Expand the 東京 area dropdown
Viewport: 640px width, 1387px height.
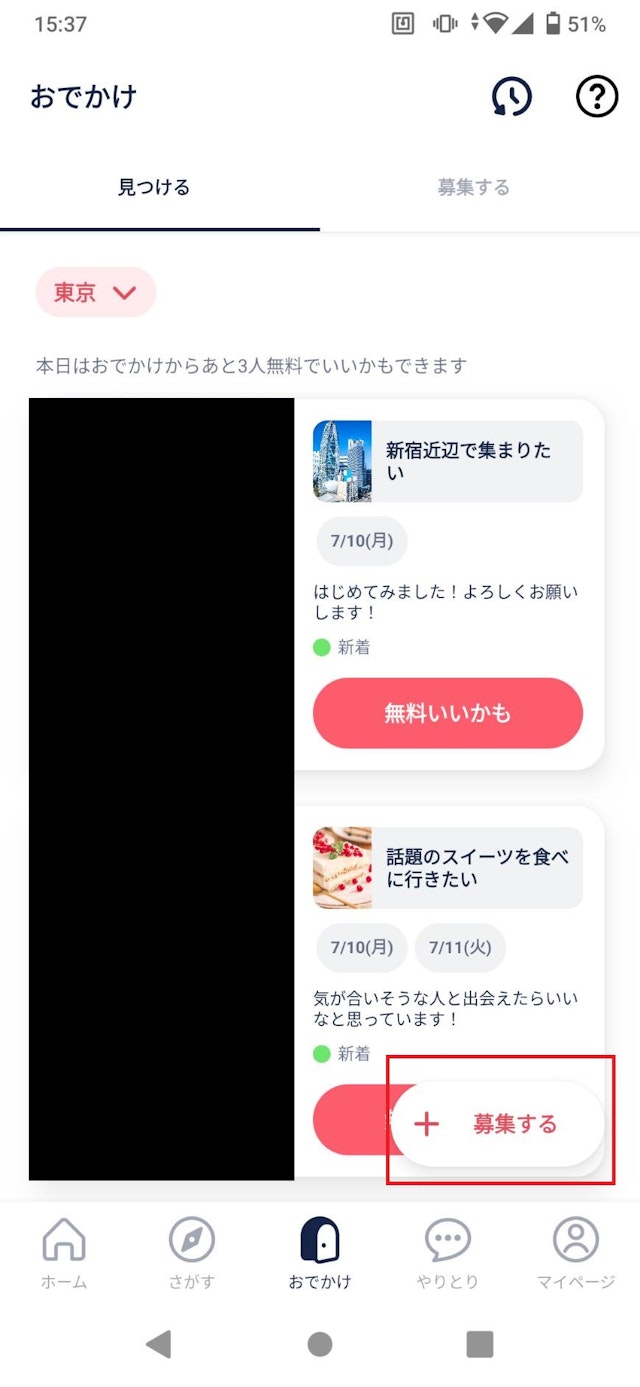point(95,292)
